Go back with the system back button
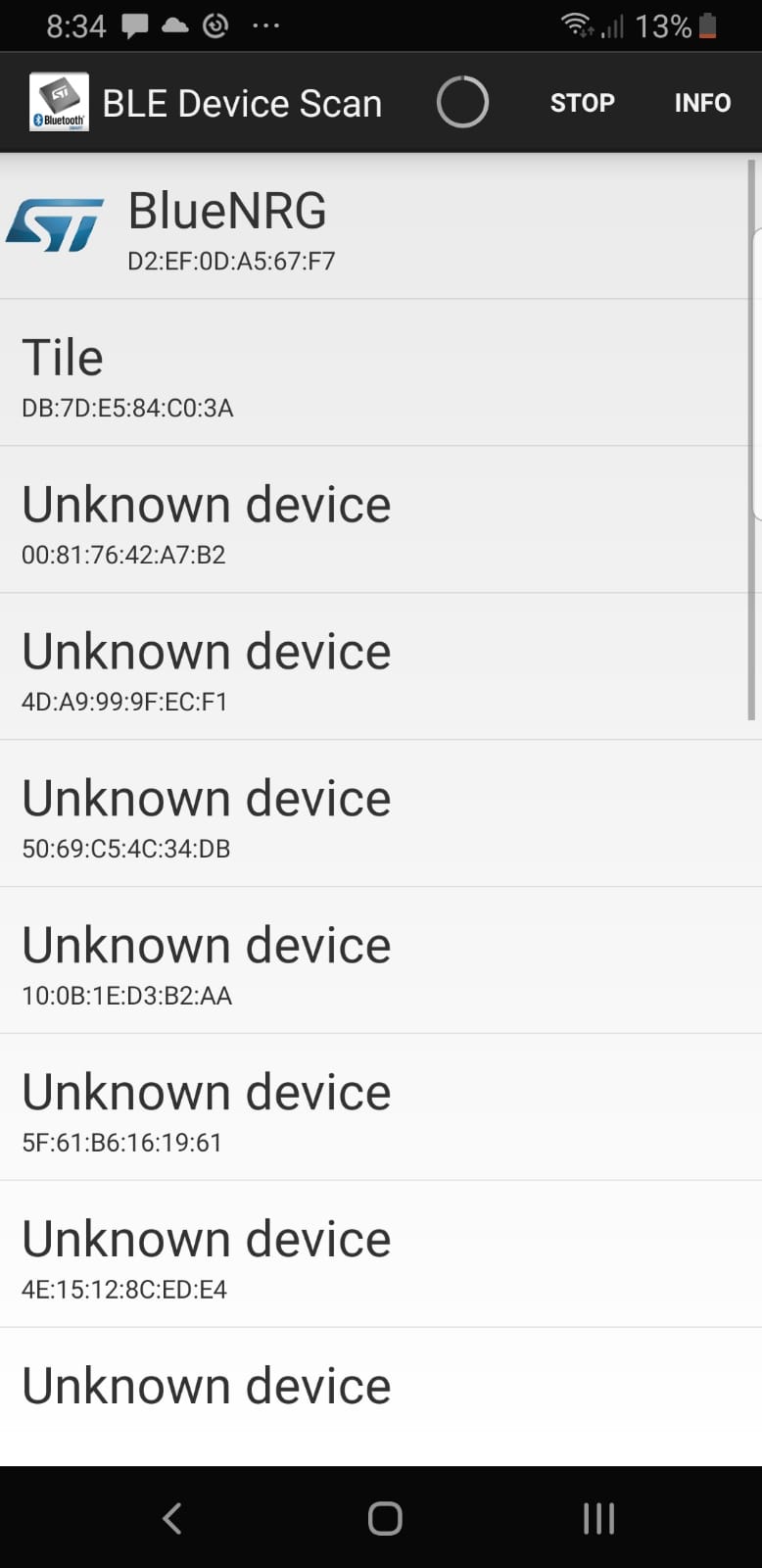 (172, 1518)
